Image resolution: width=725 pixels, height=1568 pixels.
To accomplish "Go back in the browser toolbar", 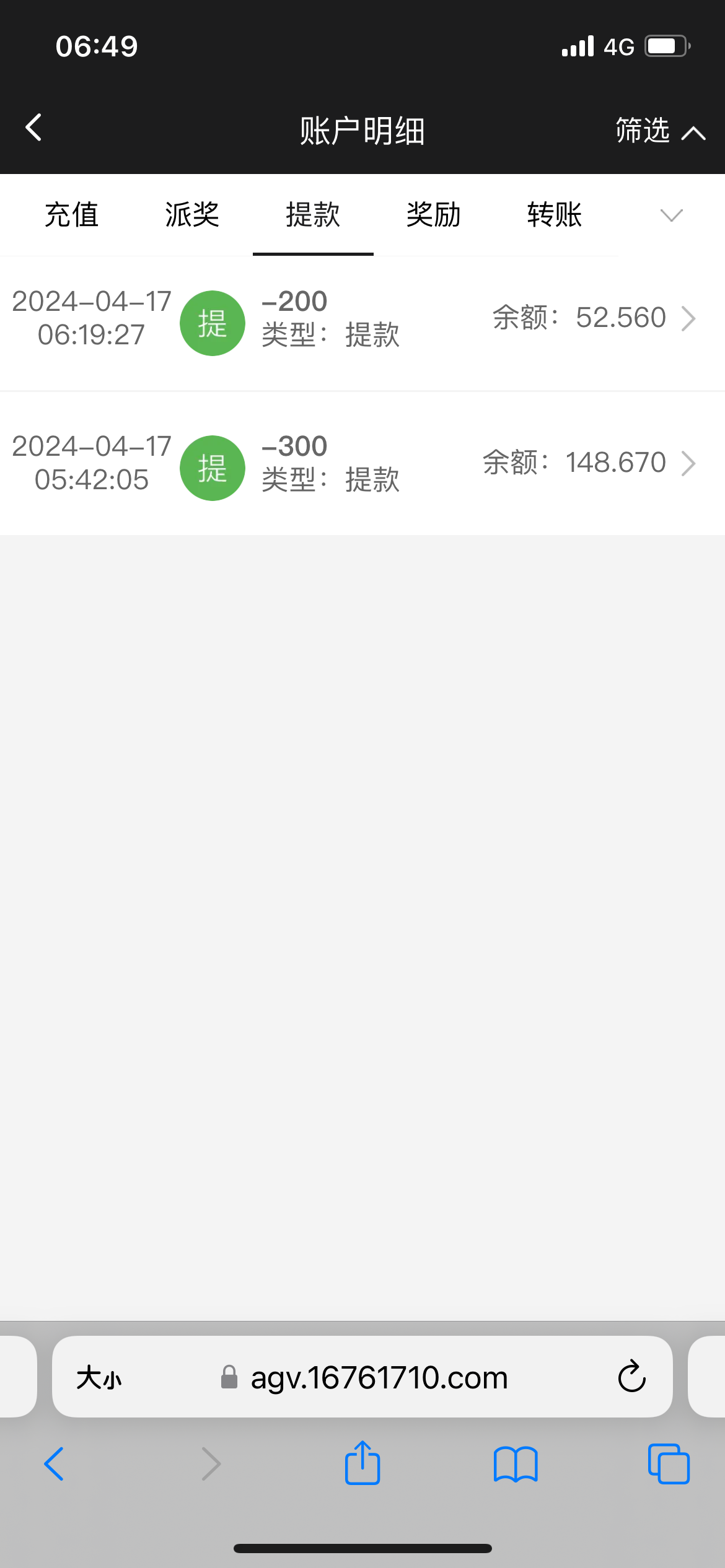I will click(55, 1464).
